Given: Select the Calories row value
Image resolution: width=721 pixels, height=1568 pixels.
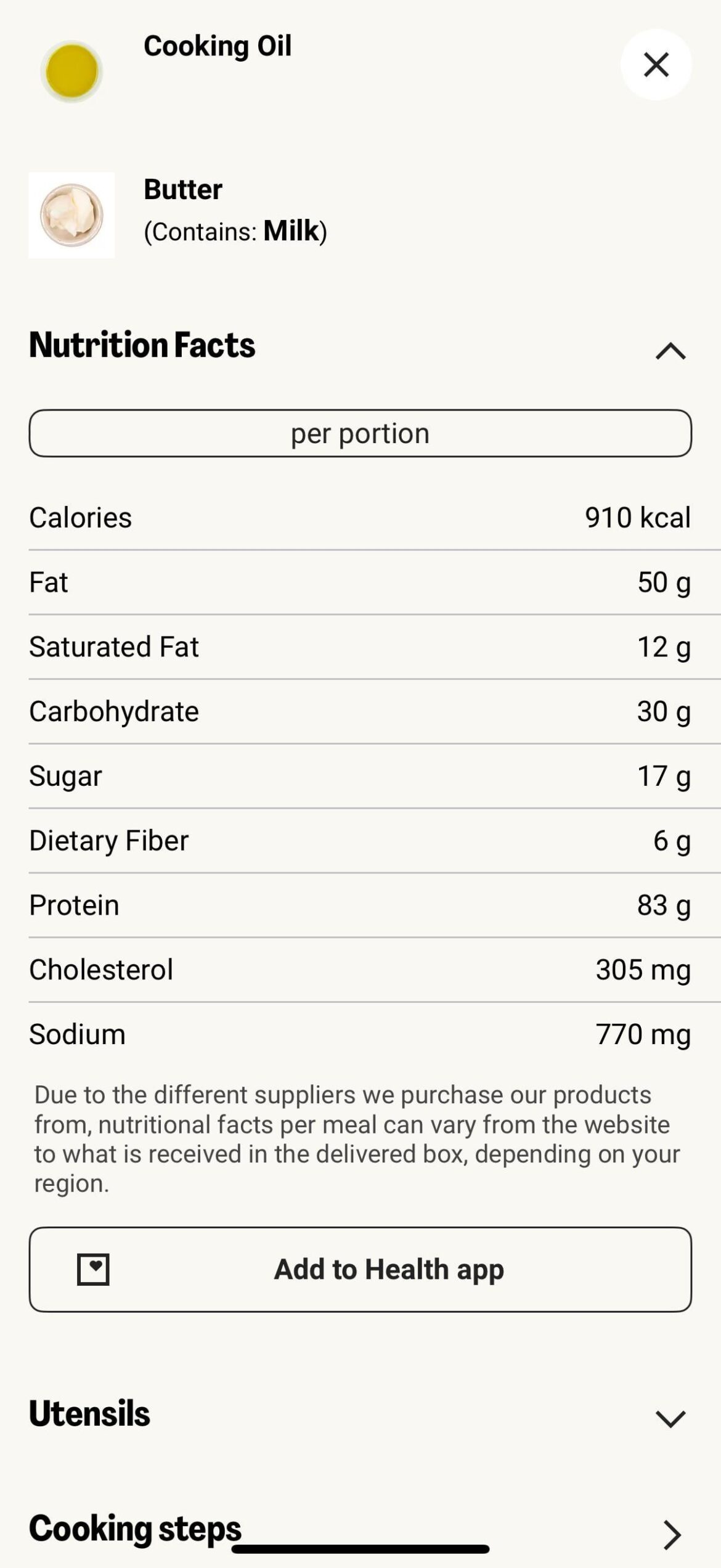Looking at the screenshot, I should point(637,518).
